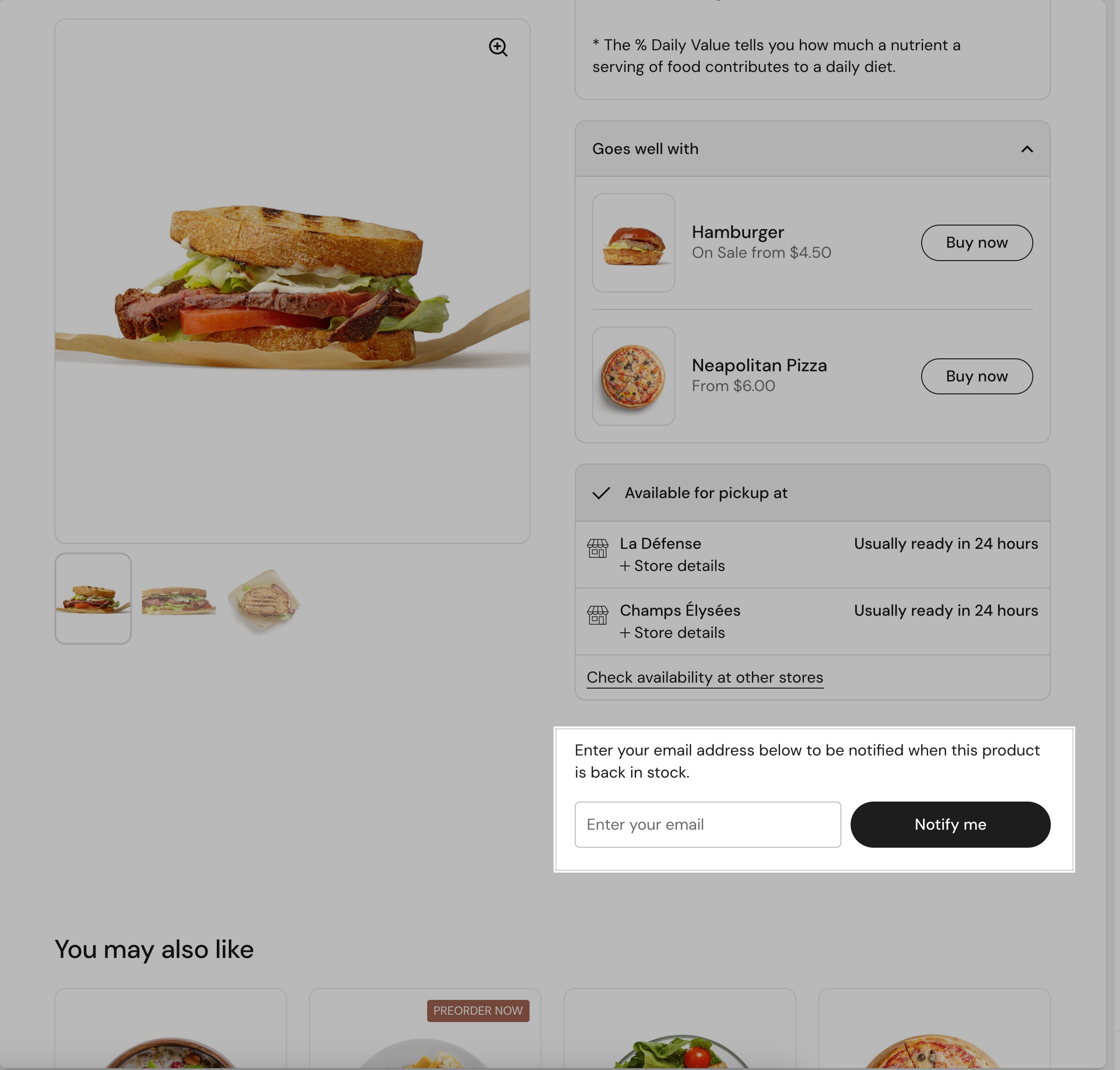This screenshot has width=1120, height=1070.
Task: Check availability at other stores
Action: click(705, 678)
